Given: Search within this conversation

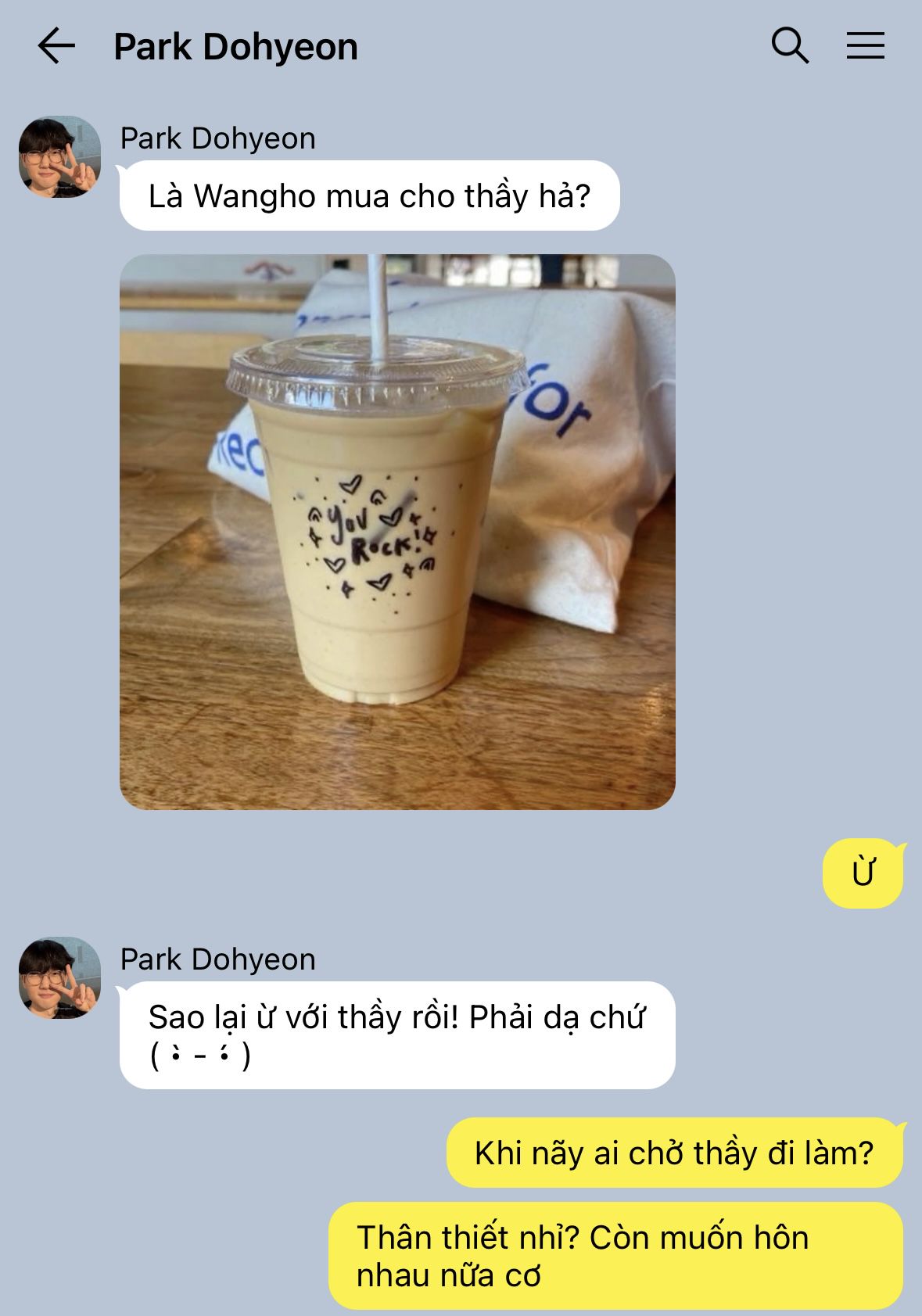Looking at the screenshot, I should pos(790,46).
